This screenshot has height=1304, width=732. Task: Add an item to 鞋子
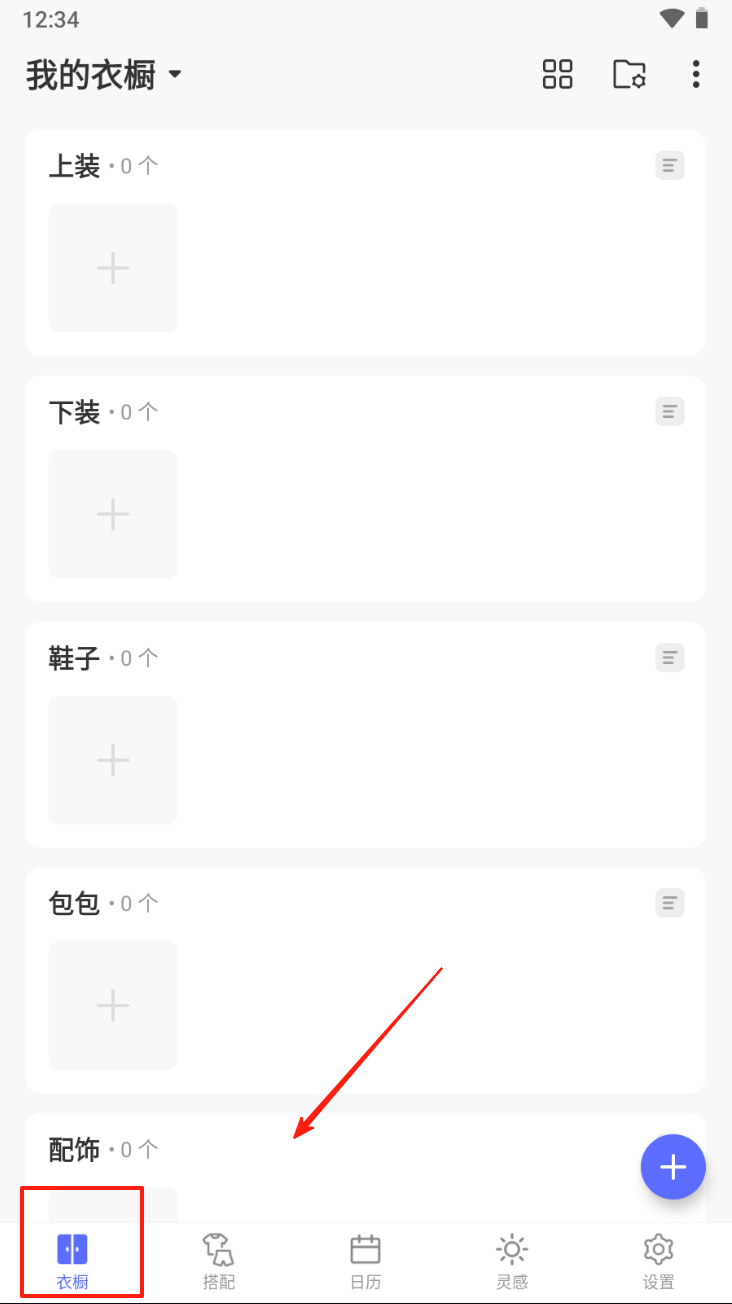point(113,760)
